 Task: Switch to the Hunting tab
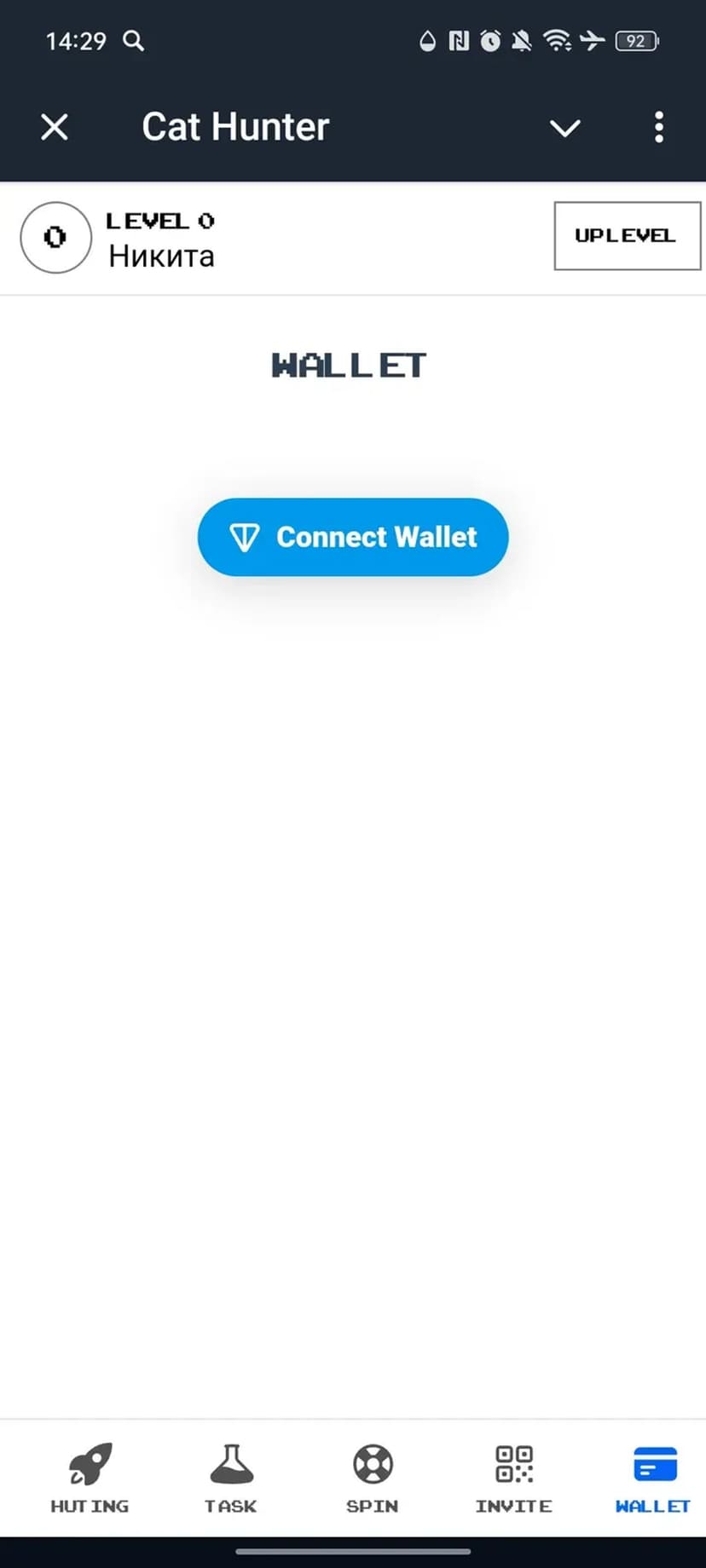(90, 1479)
